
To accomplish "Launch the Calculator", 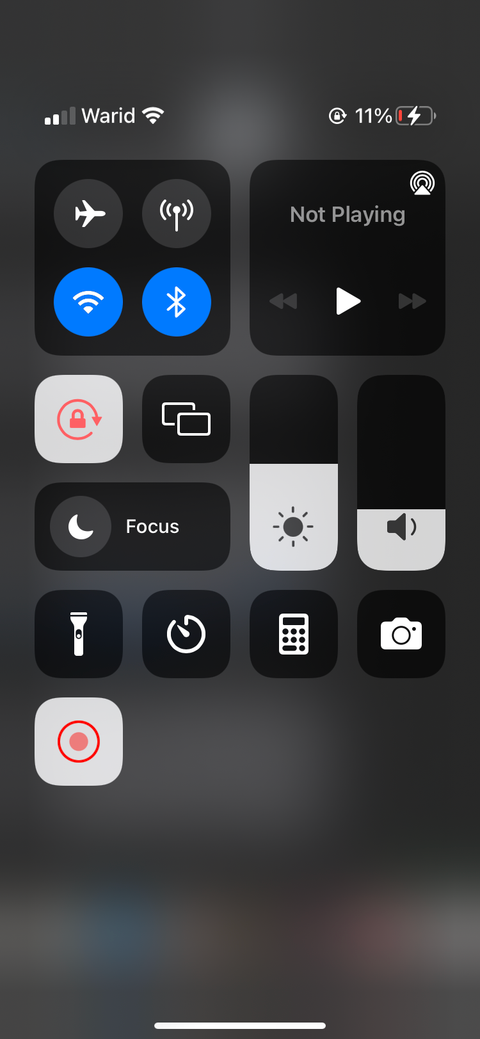I will 294,634.
